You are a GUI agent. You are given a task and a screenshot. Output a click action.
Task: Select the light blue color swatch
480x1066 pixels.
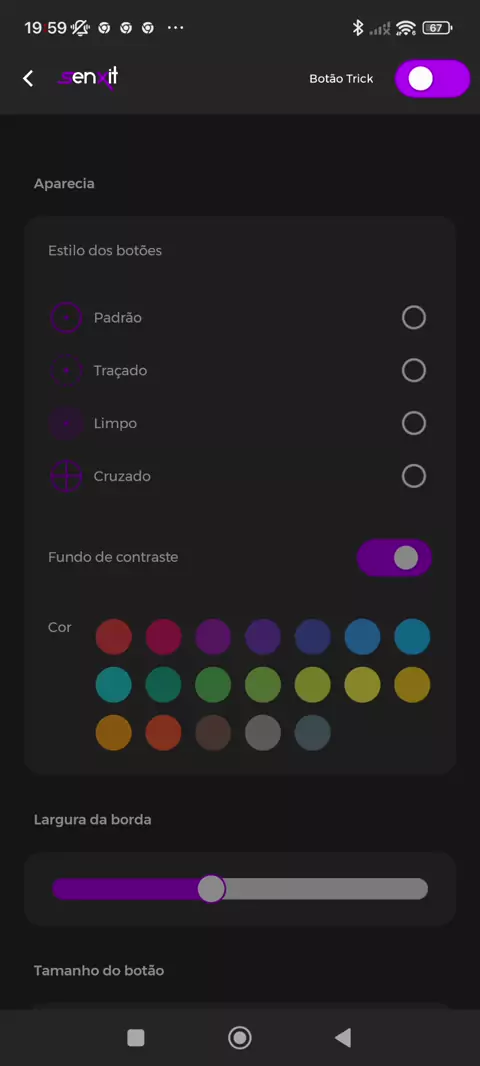click(x=412, y=637)
